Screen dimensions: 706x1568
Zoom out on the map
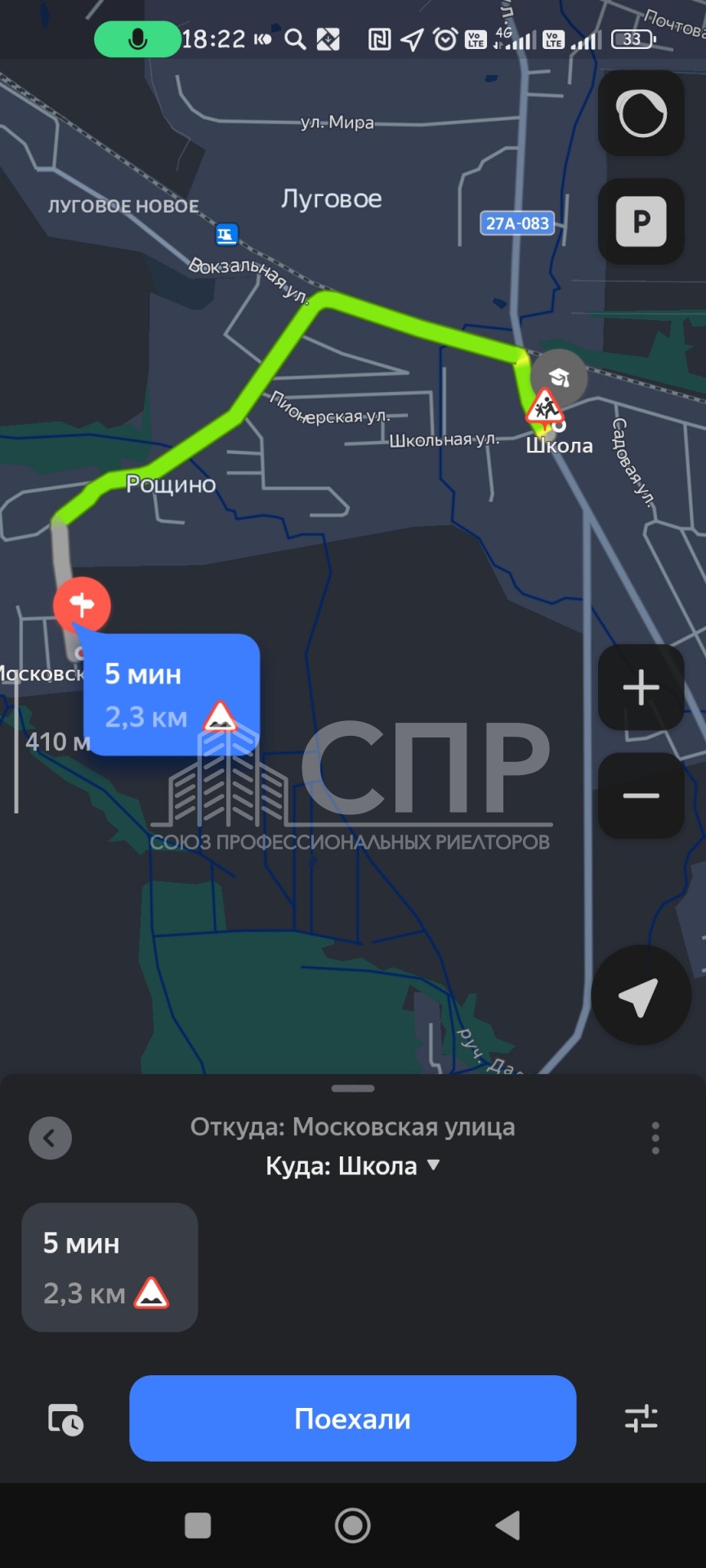click(x=641, y=795)
